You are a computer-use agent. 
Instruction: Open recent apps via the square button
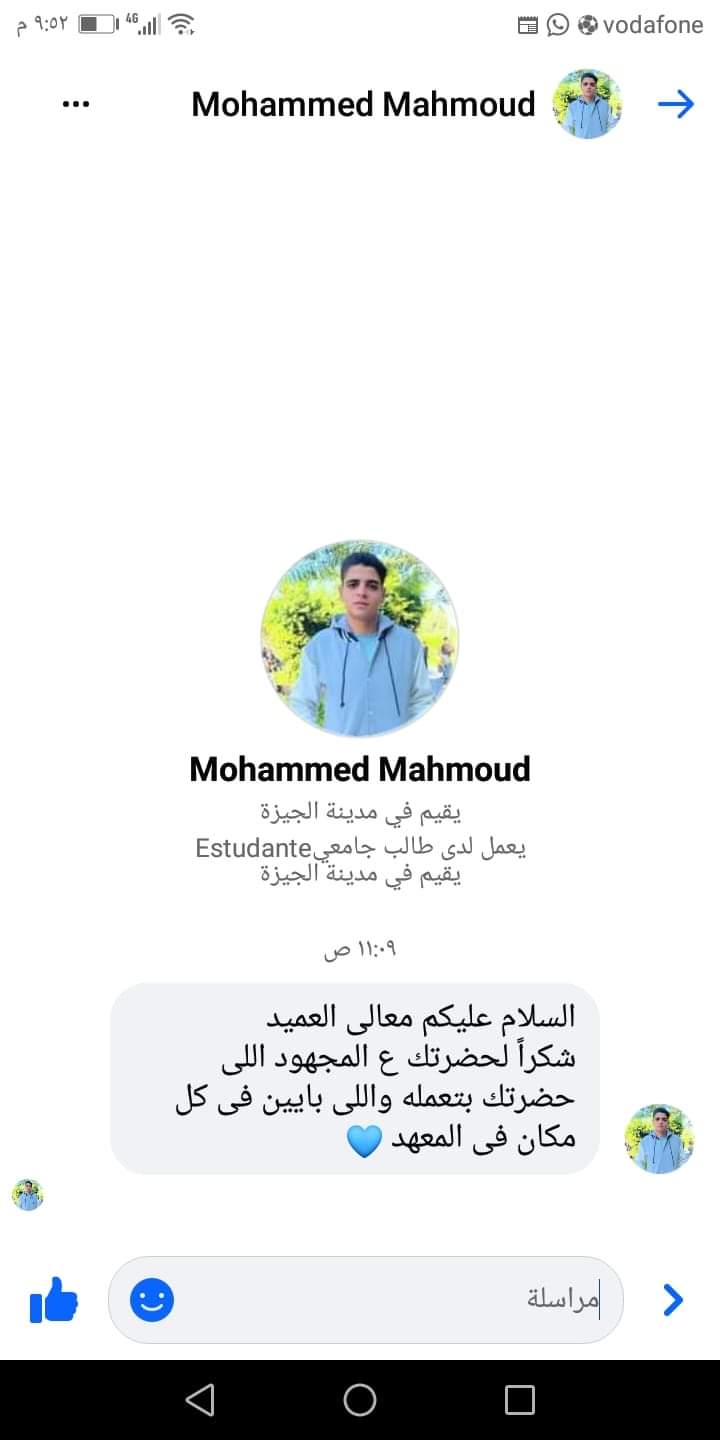coord(520,1400)
